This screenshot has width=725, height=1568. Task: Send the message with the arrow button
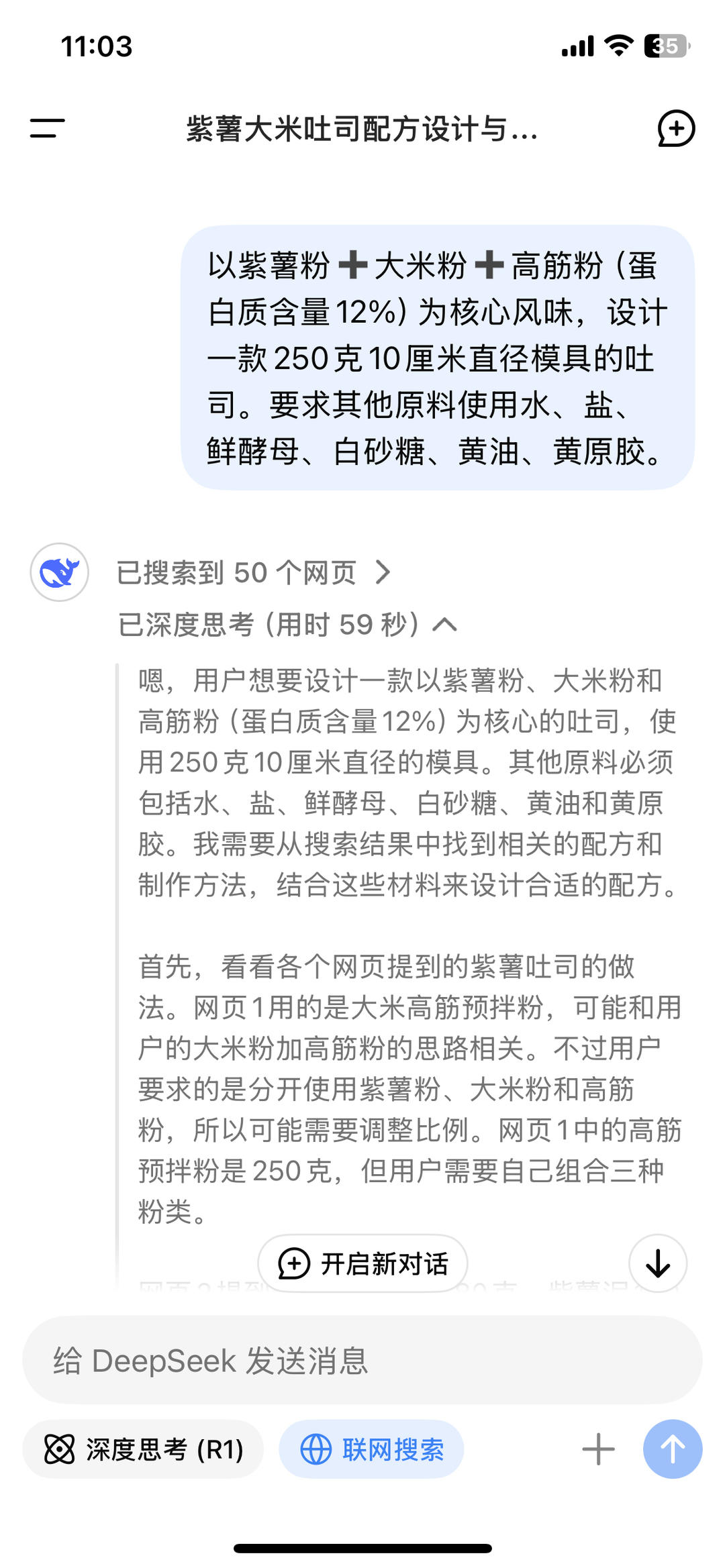pos(672,1449)
